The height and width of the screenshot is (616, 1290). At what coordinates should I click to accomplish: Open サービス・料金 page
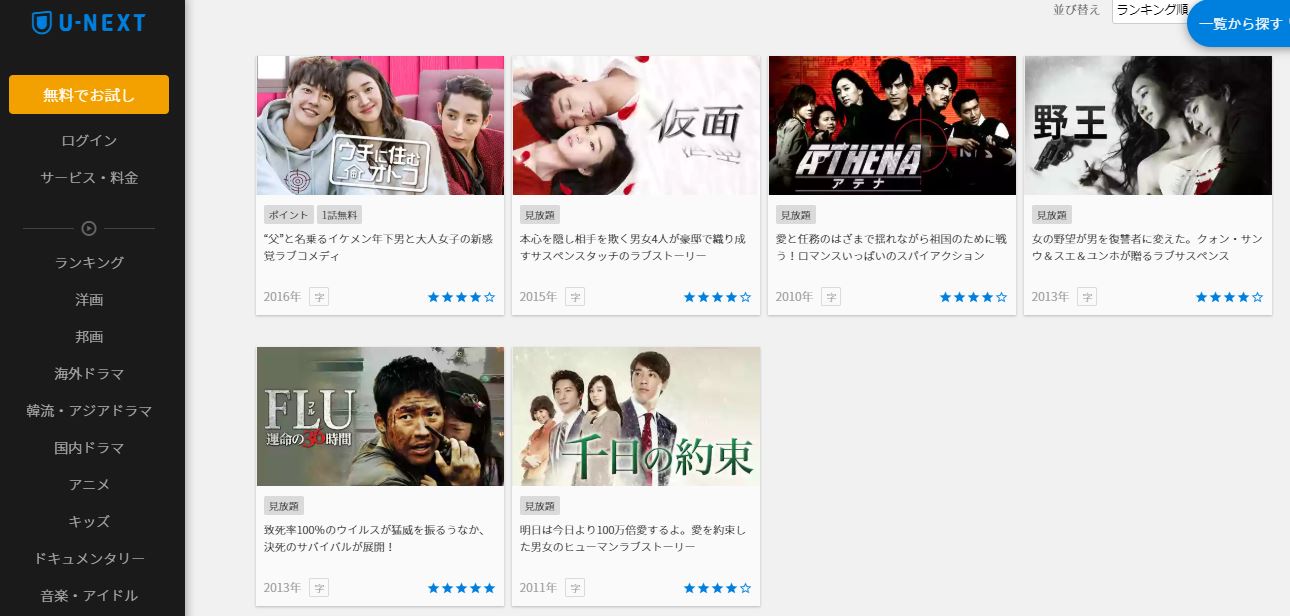[x=89, y=178]
